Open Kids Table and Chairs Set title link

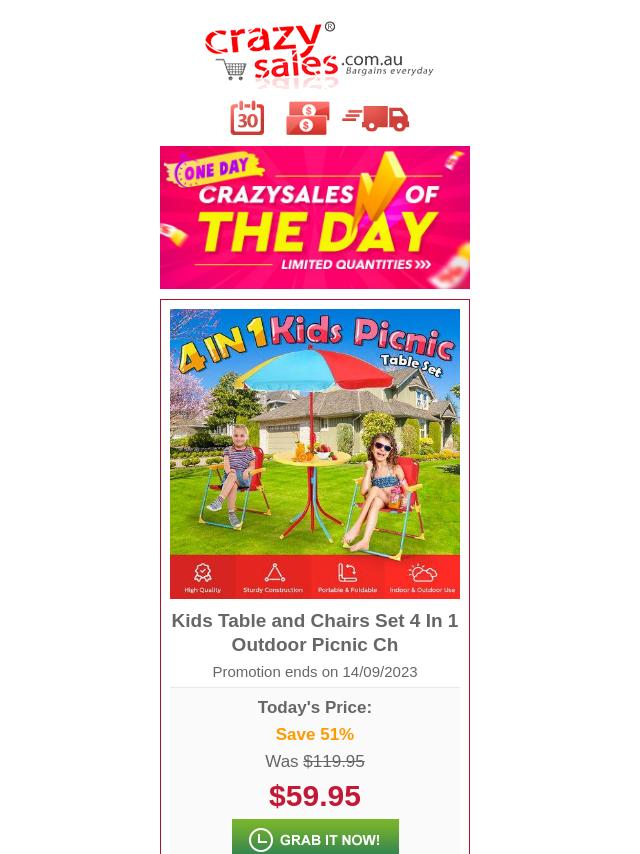(x=315, y=632)
